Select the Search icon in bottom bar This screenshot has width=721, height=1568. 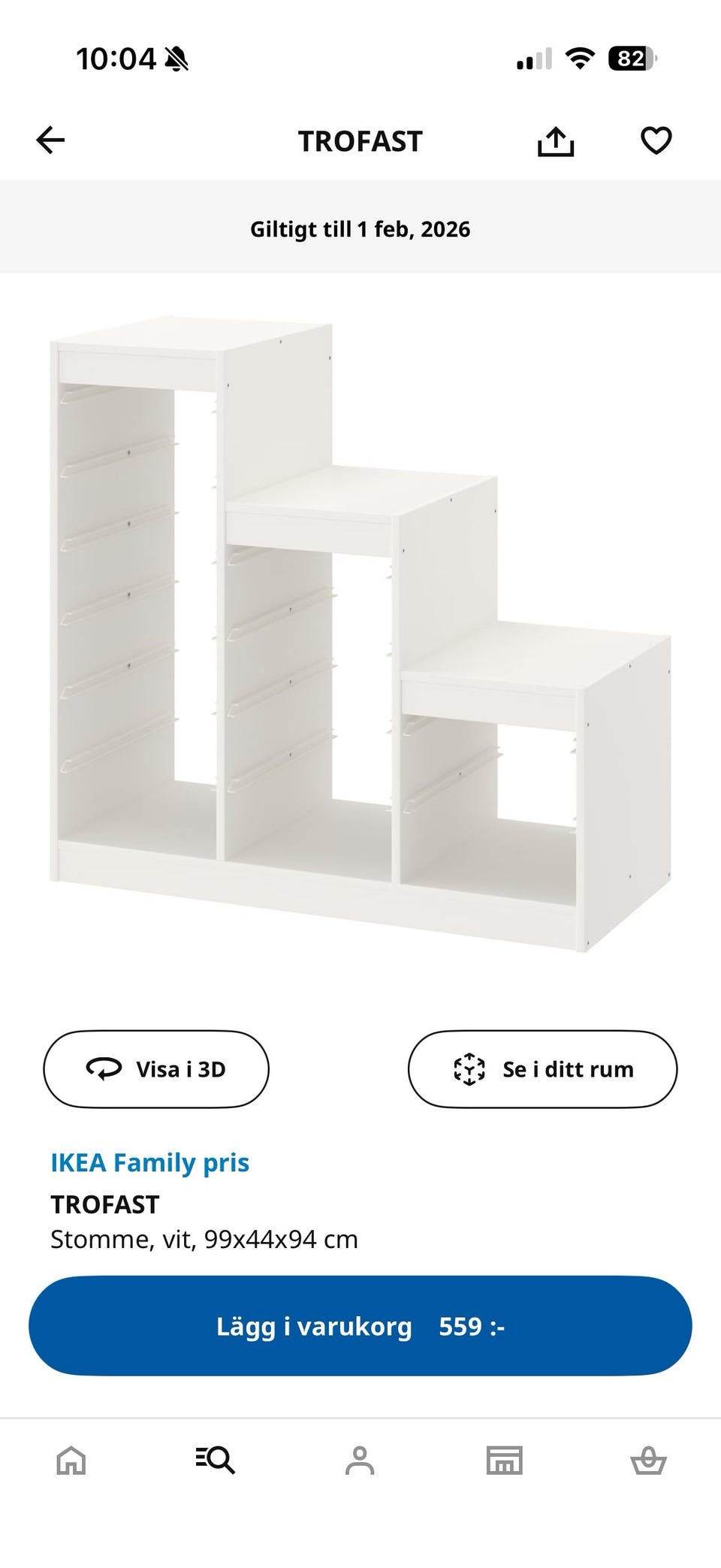coord(216,1461)
